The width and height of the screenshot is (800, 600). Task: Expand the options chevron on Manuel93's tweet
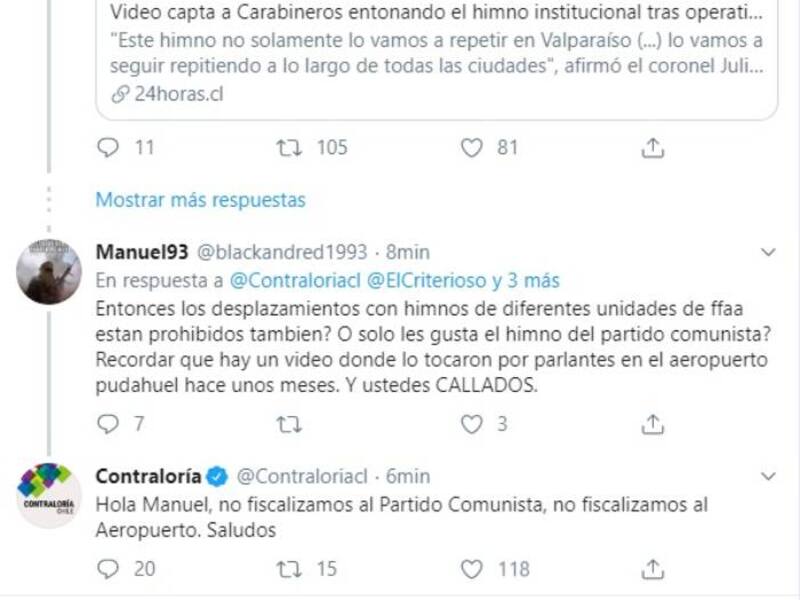click(768, 251)
